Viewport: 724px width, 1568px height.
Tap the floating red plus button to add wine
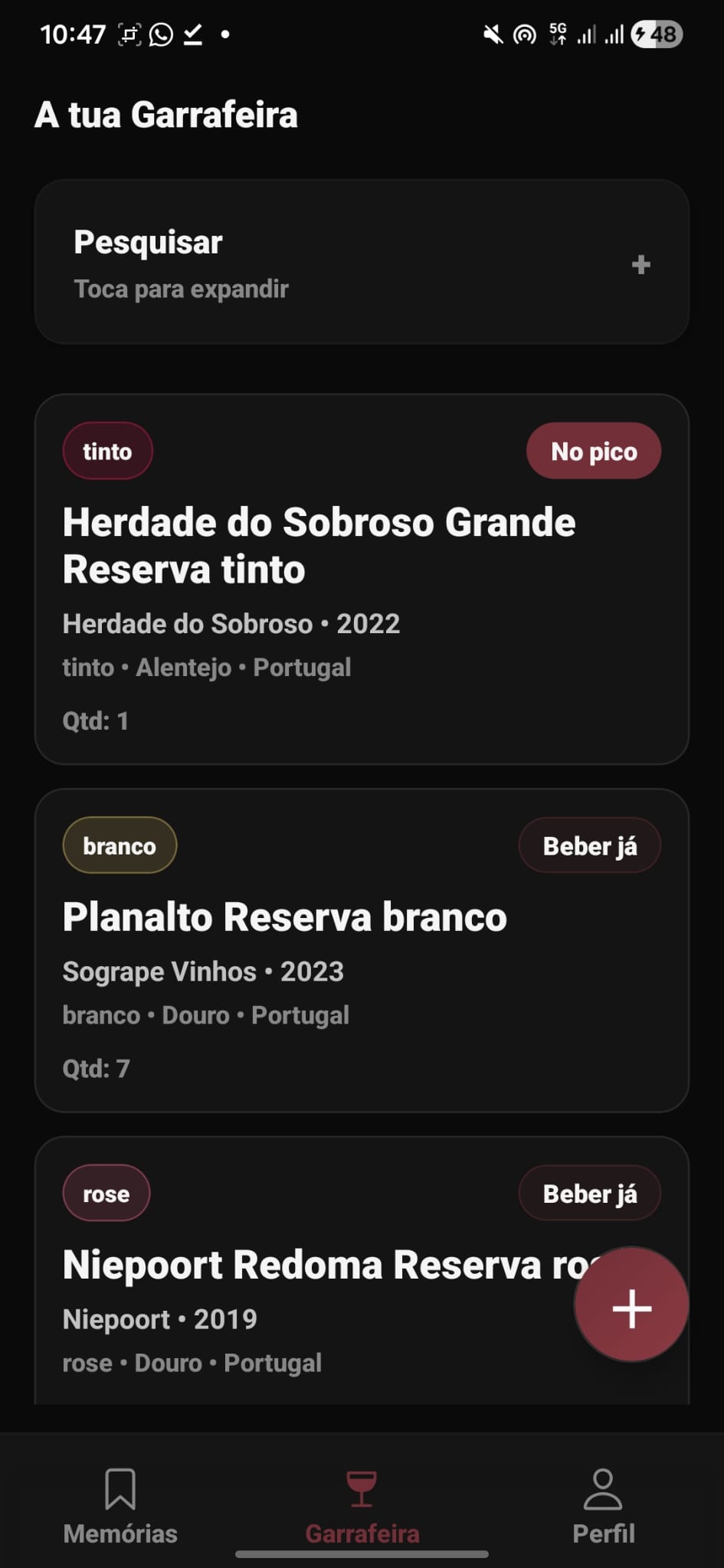(x=630, y=1306)
